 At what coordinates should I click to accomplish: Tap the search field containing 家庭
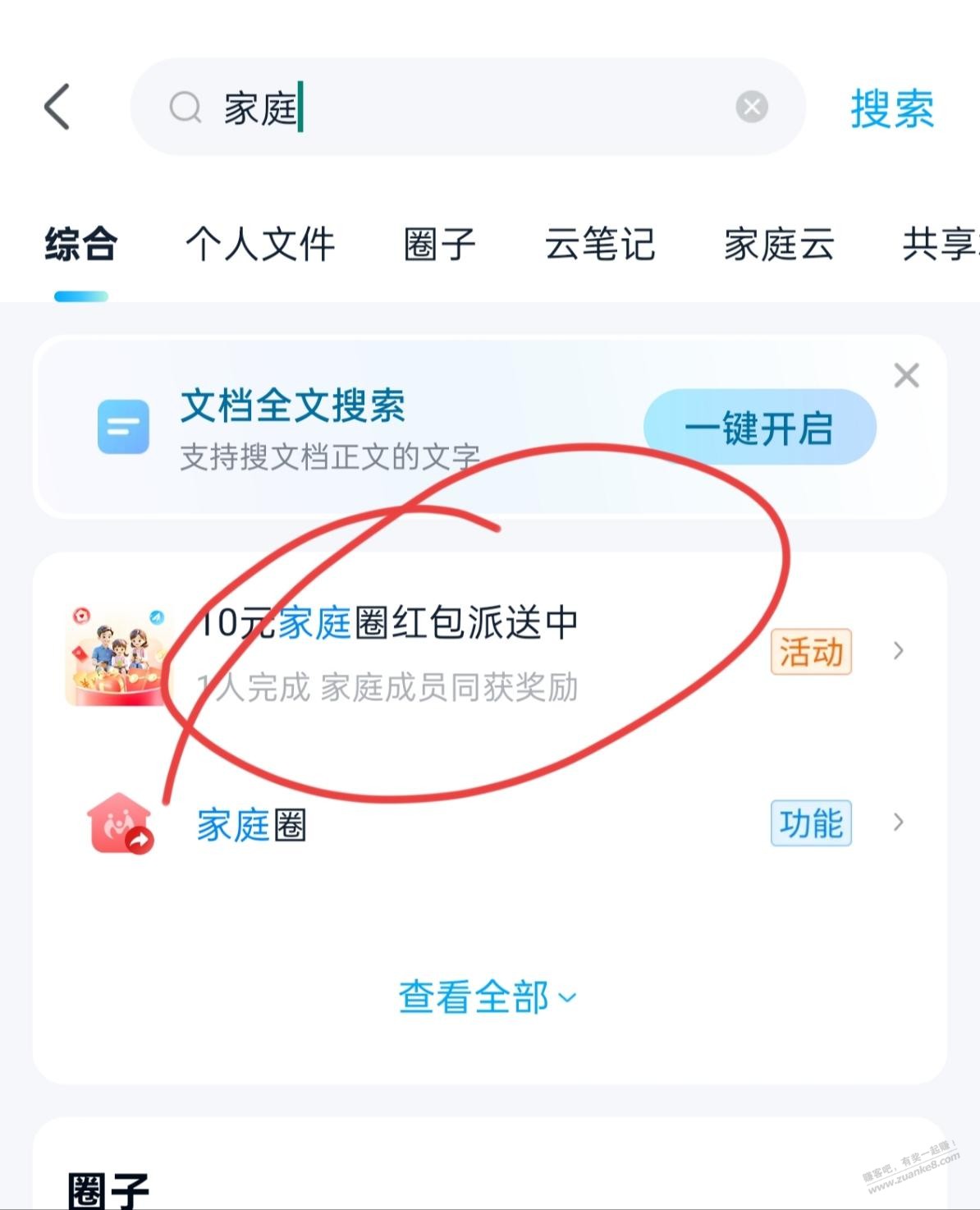tap(460, 108)
